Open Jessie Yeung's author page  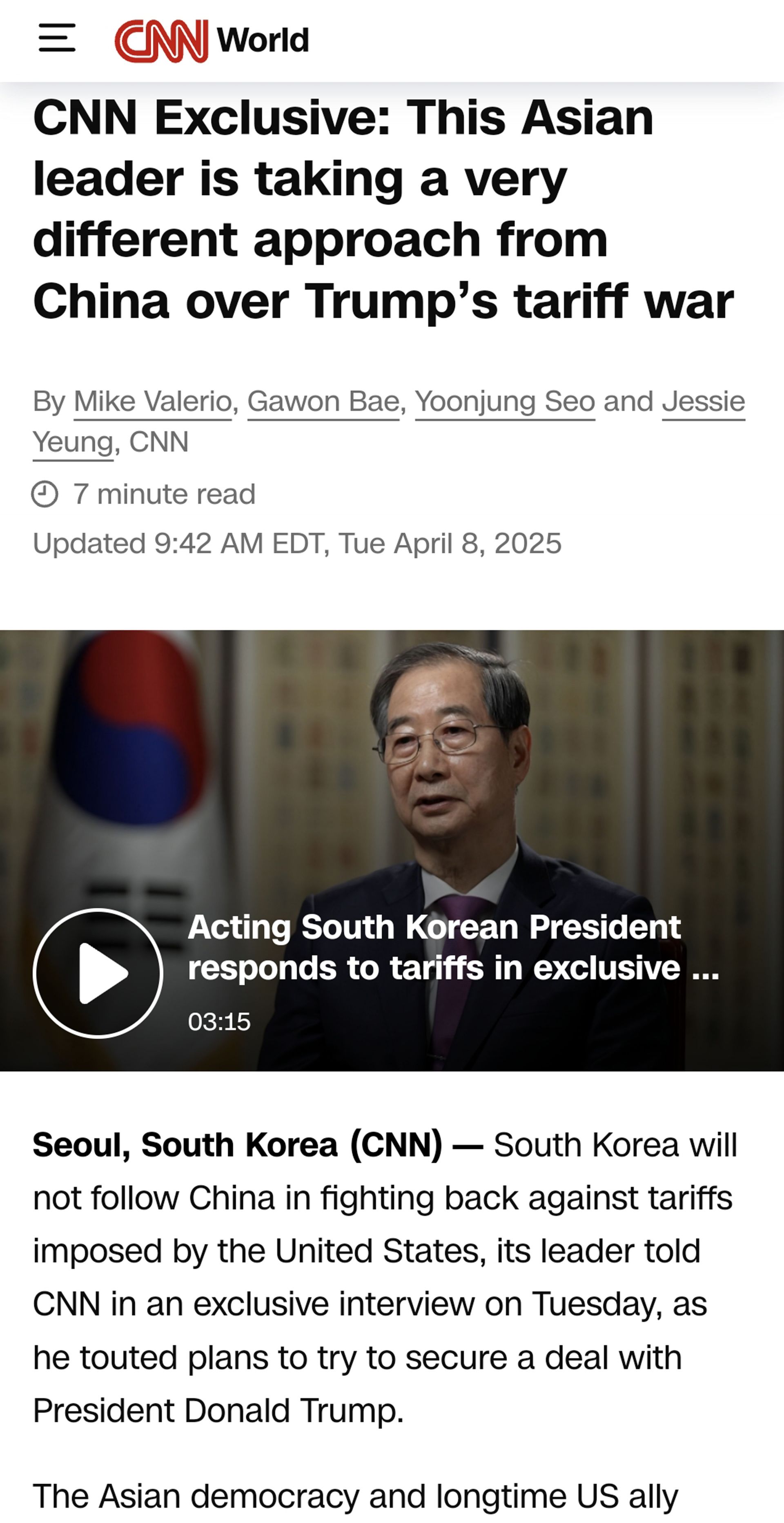tap(702, 402)
